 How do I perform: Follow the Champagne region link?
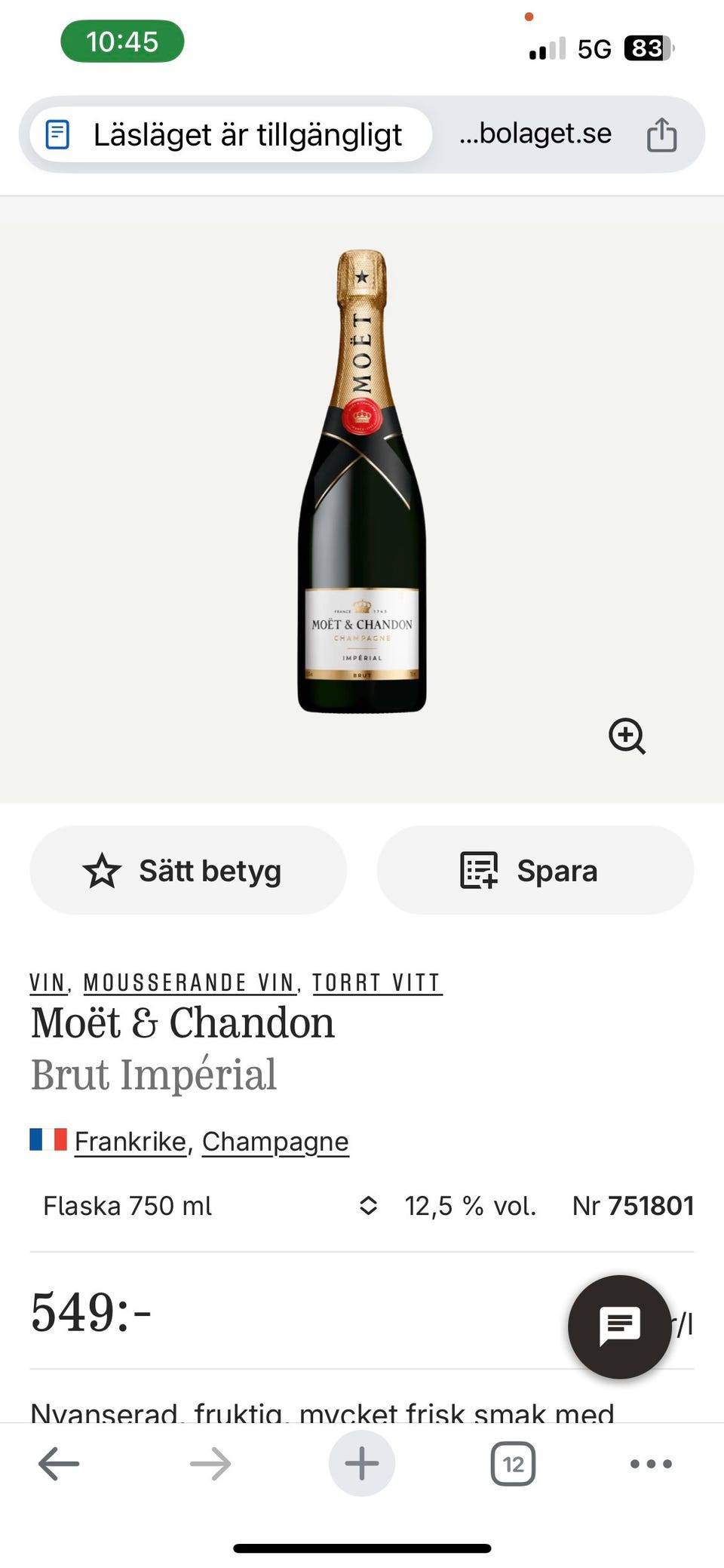pos(275,1142)
